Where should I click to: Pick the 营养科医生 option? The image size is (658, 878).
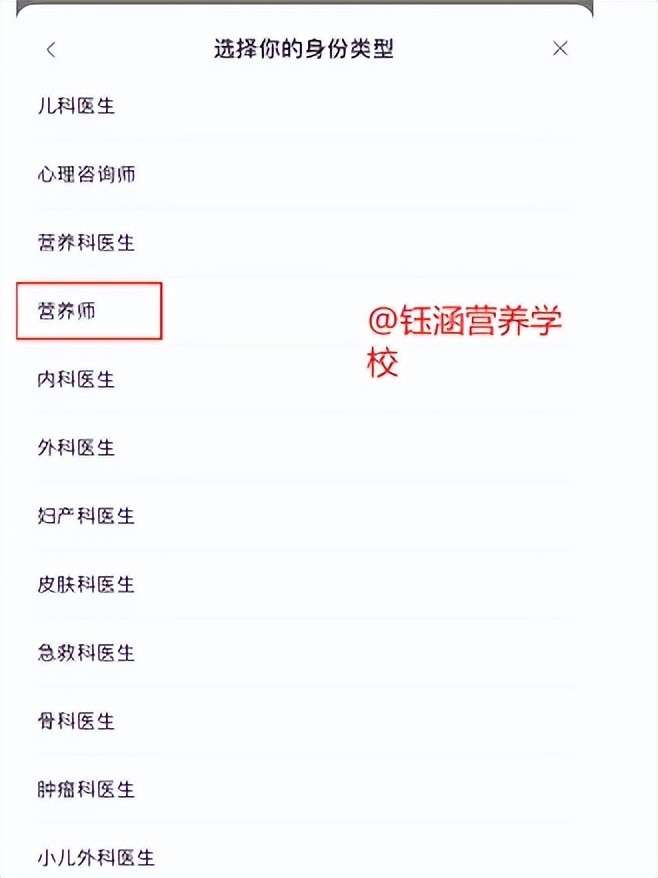point(86,243)
